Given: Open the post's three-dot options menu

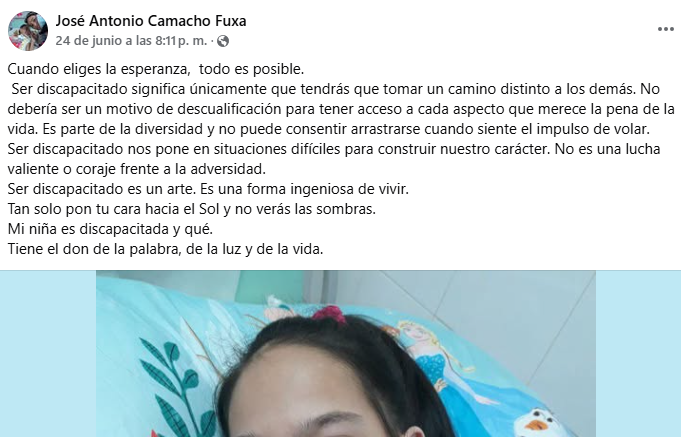Looking at the screenshot, I should [665, 30].
